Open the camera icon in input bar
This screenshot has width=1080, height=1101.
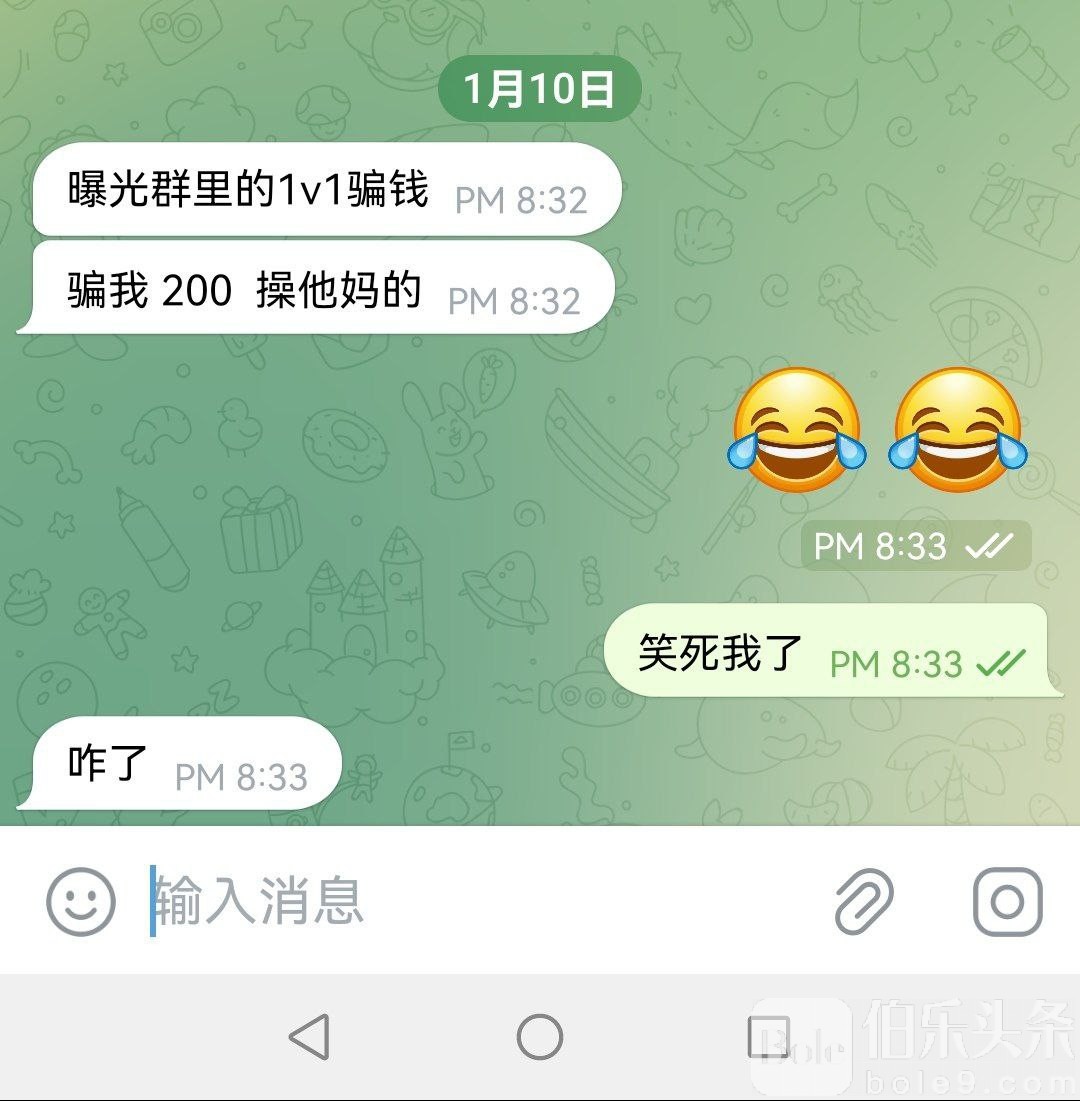[1007, 901]
